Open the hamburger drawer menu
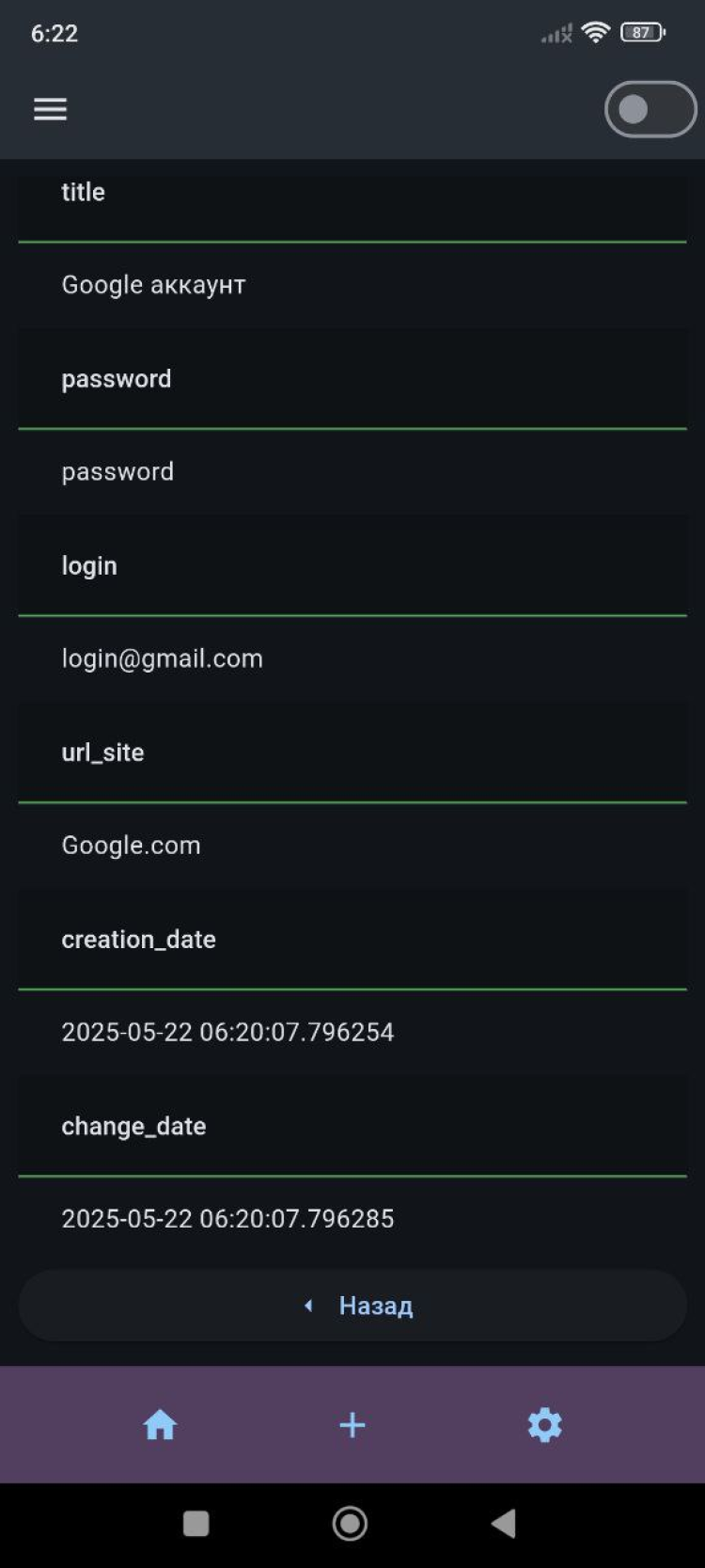 tap(50, 109)
